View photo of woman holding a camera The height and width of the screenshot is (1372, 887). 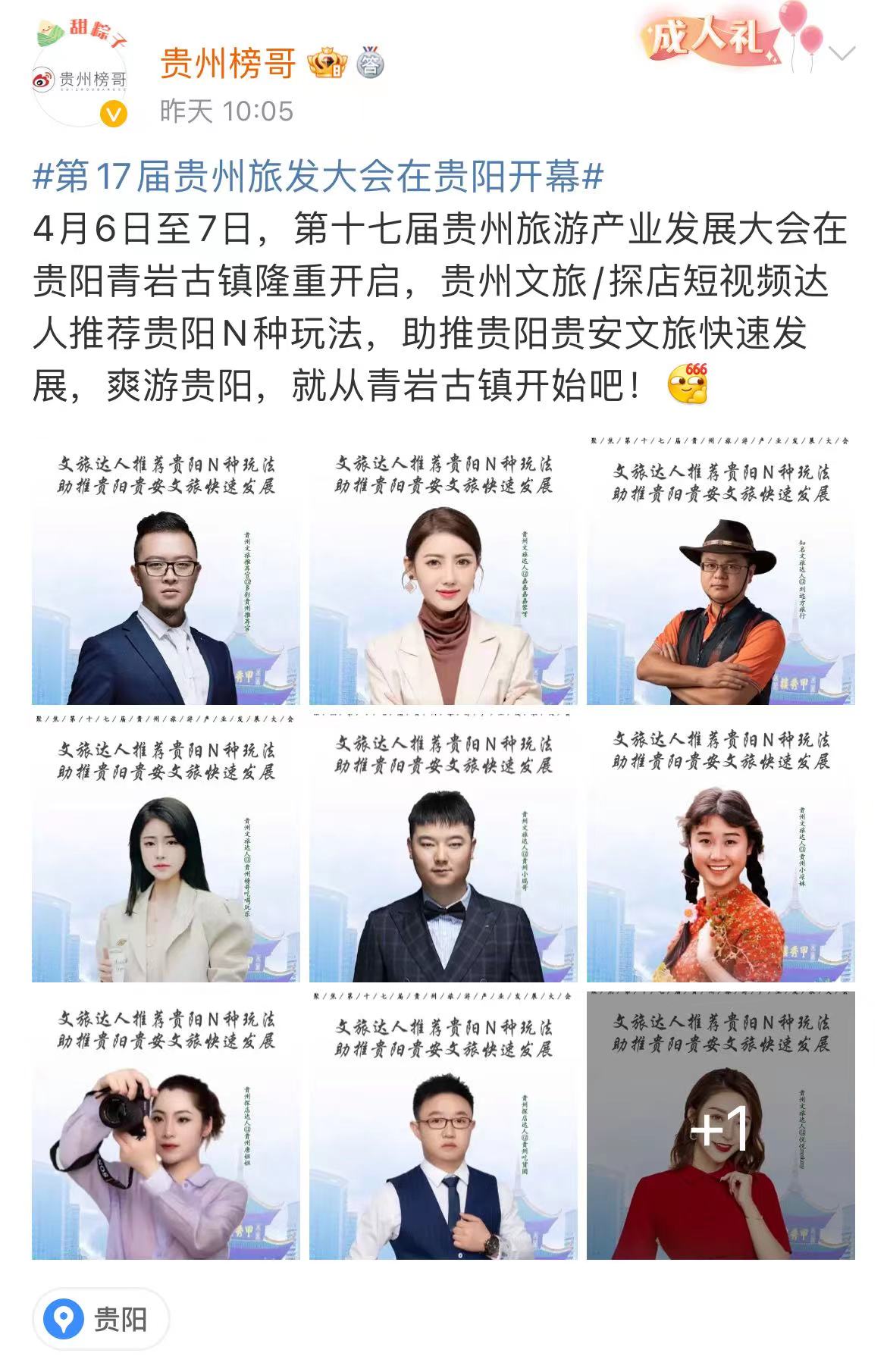point(166,1126)
